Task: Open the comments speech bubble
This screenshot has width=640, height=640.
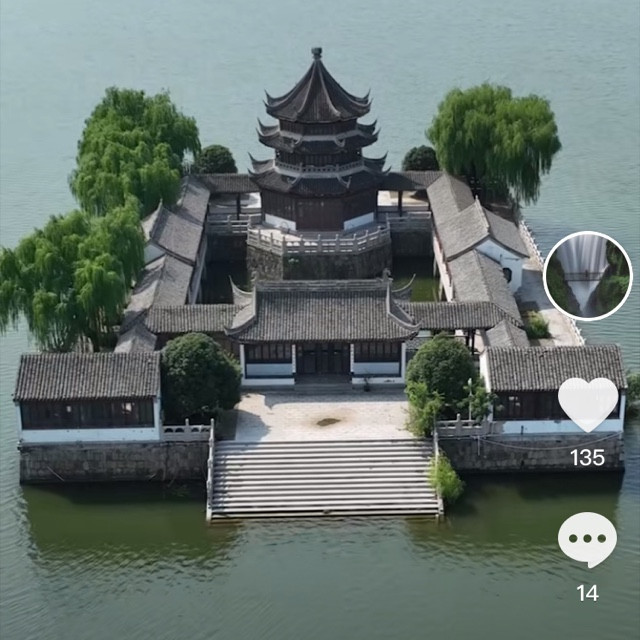Action: pos(587,539)
